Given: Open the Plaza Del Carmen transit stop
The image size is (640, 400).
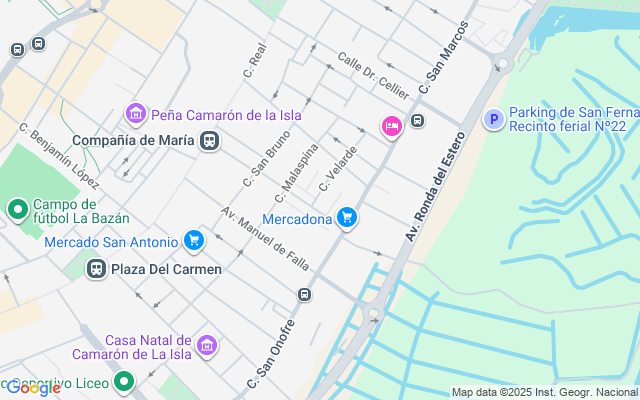Looking at the screenshot, I should (97, 269).
